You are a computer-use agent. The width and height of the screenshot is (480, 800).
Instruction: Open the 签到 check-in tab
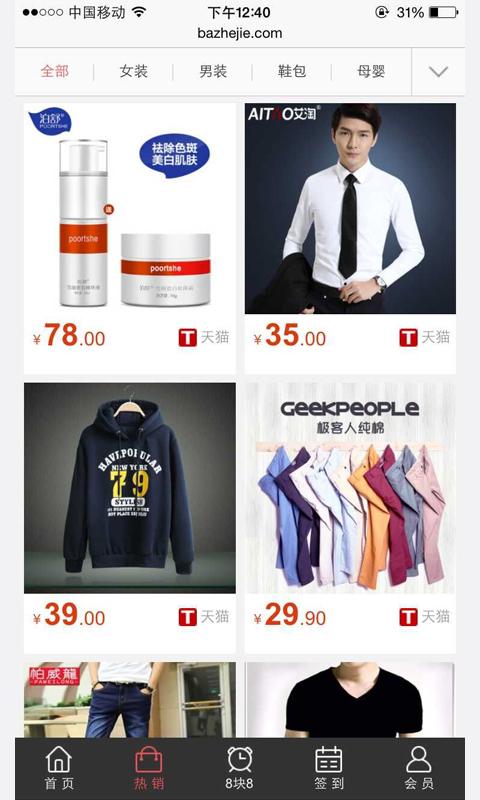pyautogui.click(x=329, y=768)
